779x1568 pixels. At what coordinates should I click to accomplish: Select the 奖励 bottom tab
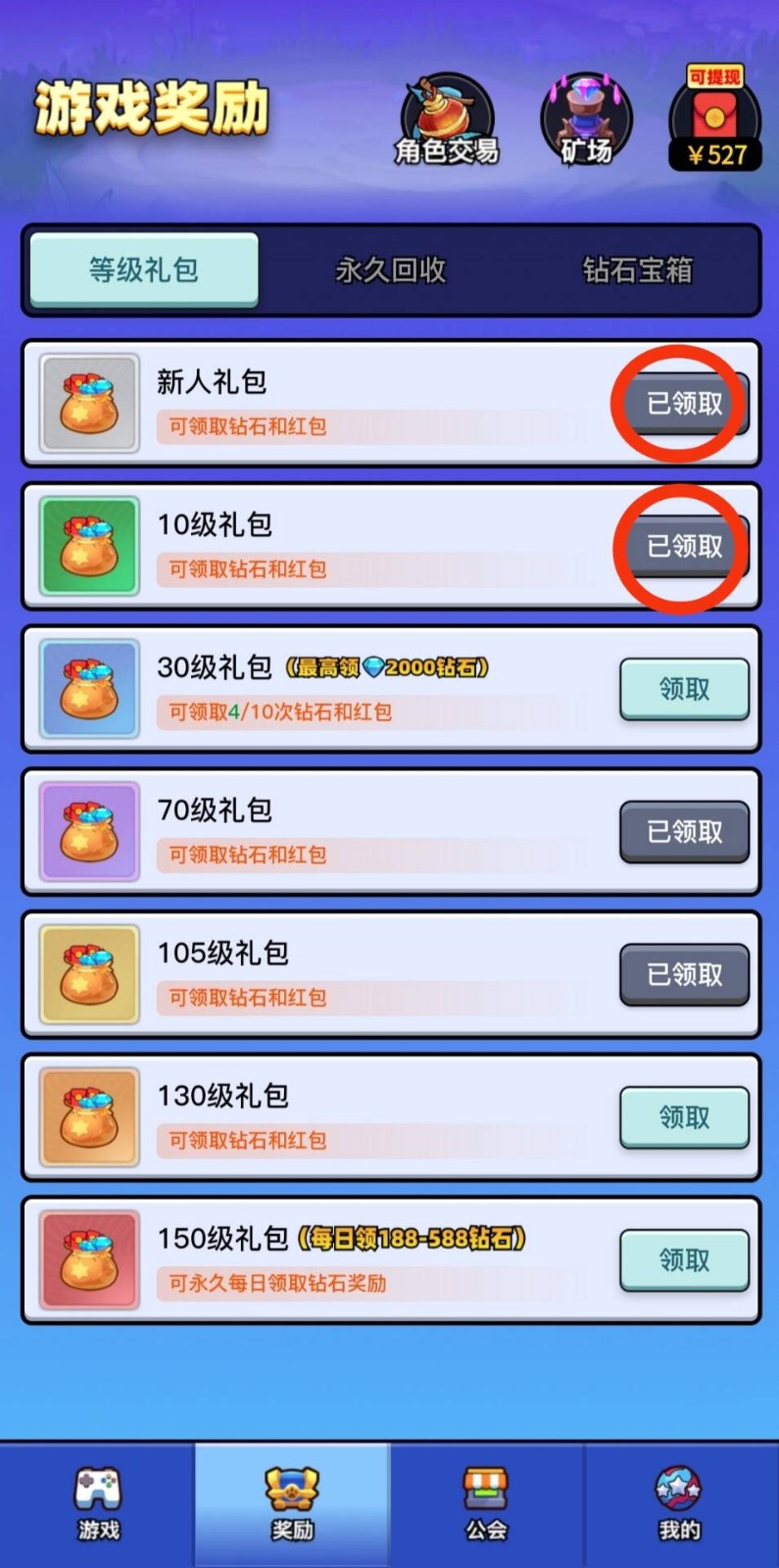292,1504
